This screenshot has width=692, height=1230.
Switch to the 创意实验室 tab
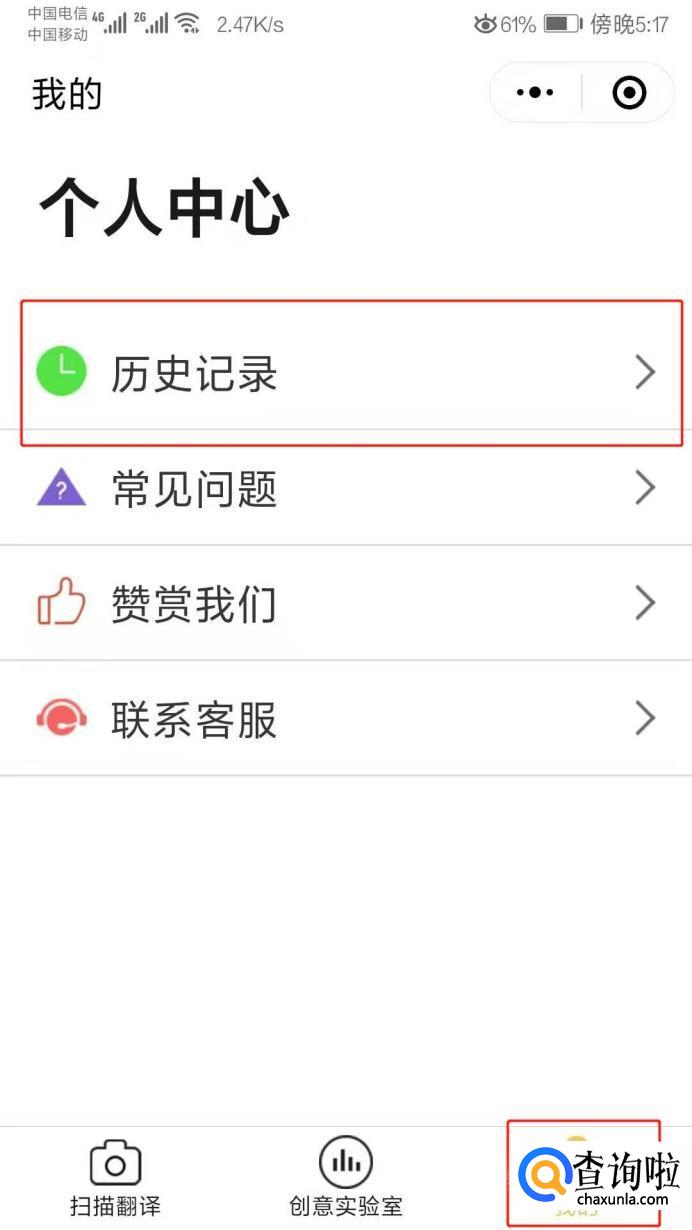(x=345, y=1180)
